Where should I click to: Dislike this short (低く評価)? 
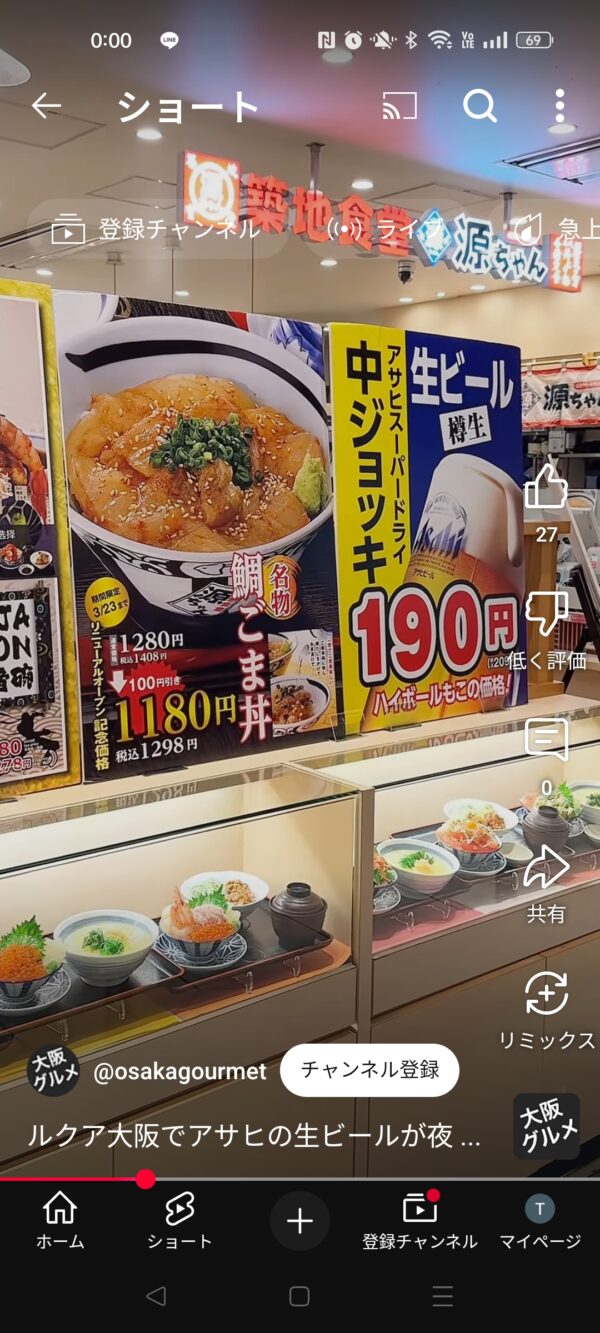click(546, 614)
